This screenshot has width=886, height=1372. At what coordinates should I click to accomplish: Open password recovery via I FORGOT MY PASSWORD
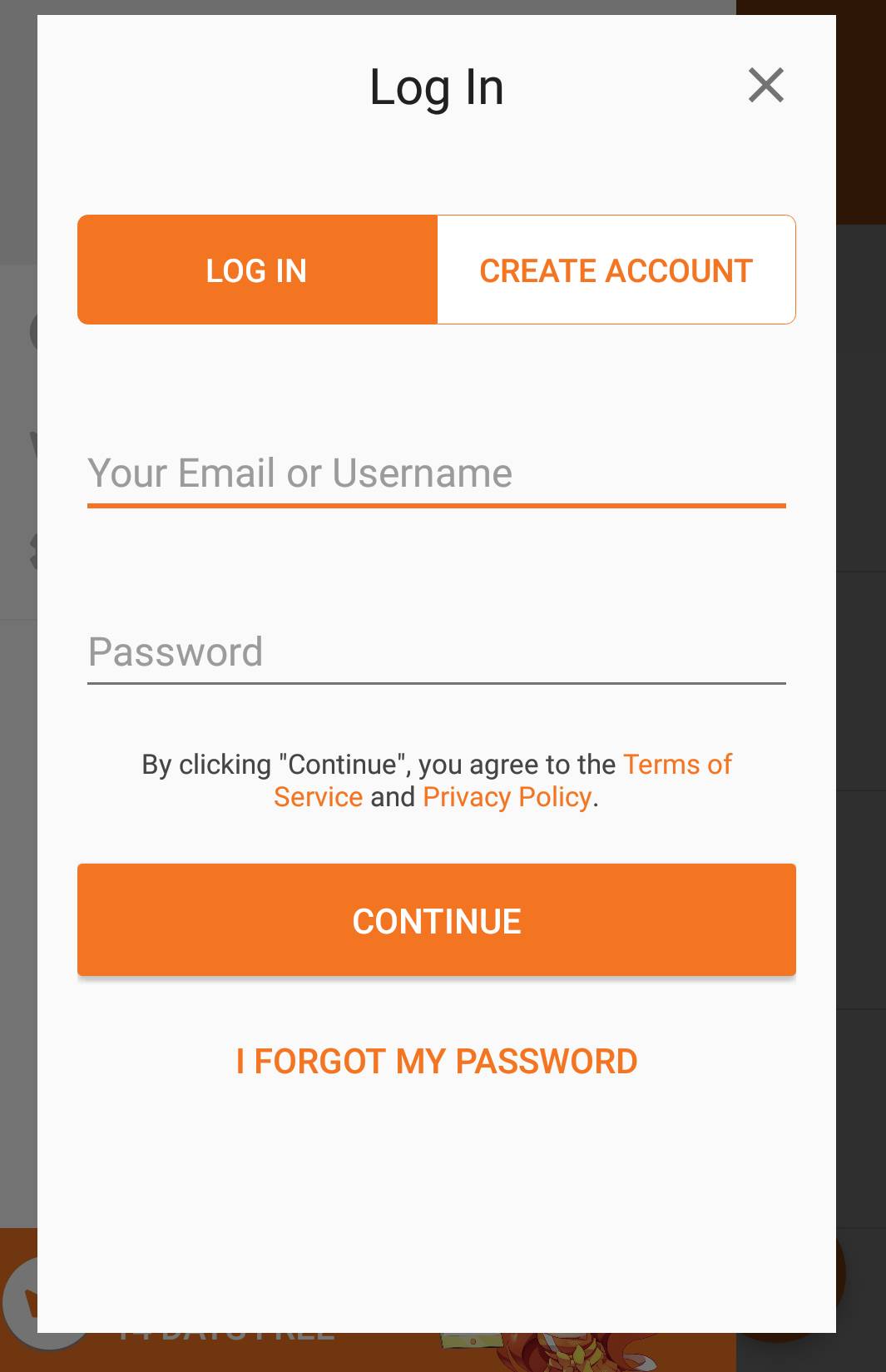(437, 1061)
